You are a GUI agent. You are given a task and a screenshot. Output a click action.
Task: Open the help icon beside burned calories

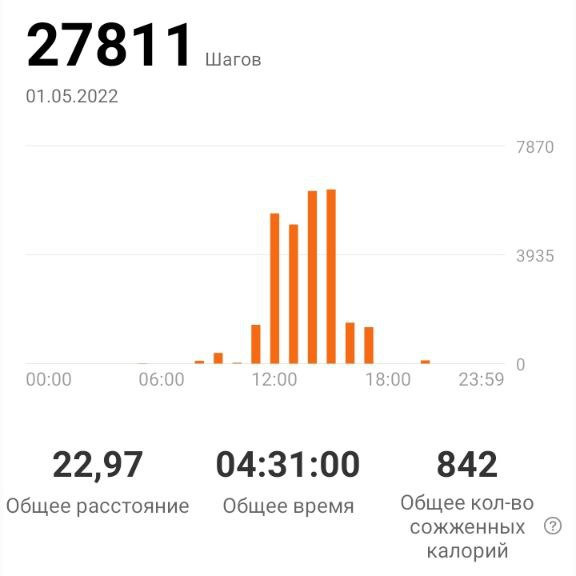[x=552, y=526]
